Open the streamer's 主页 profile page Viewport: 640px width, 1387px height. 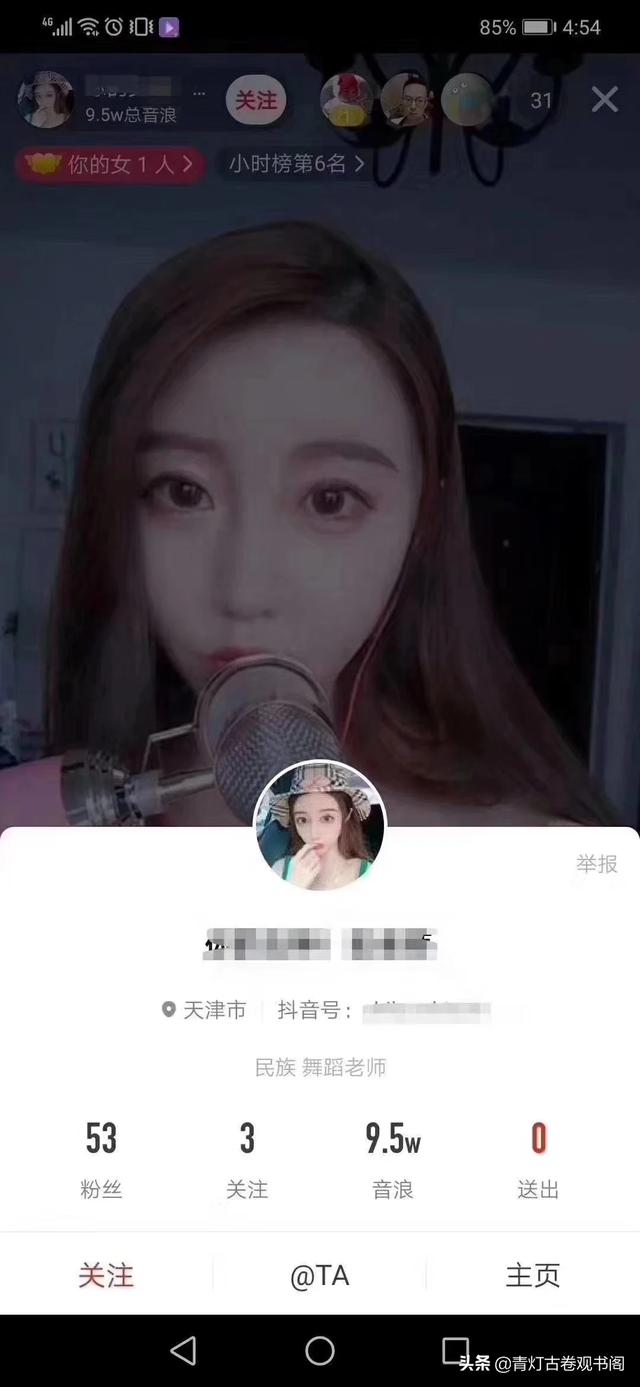click(x=532, y=1275)
